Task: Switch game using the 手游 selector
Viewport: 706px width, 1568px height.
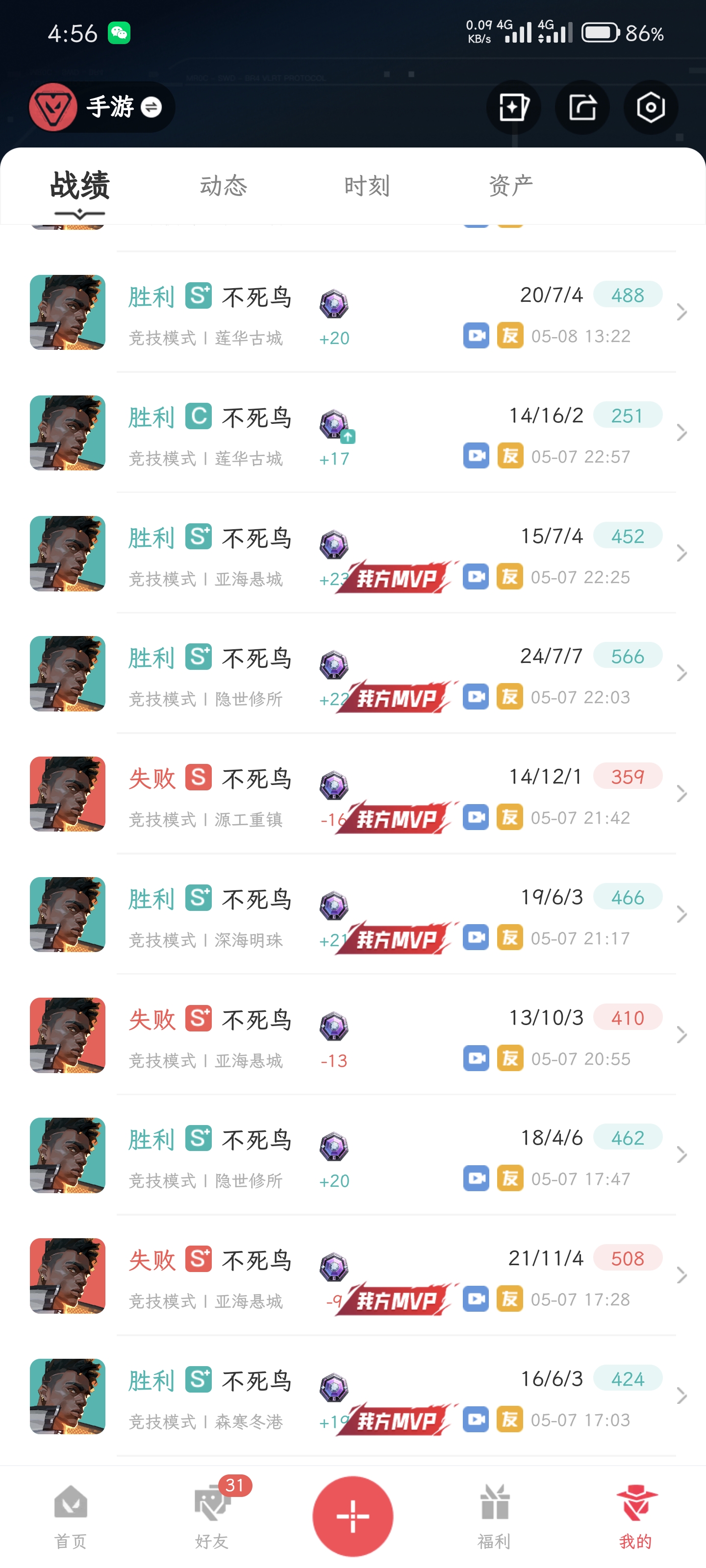Action: [x=101, y=107]
